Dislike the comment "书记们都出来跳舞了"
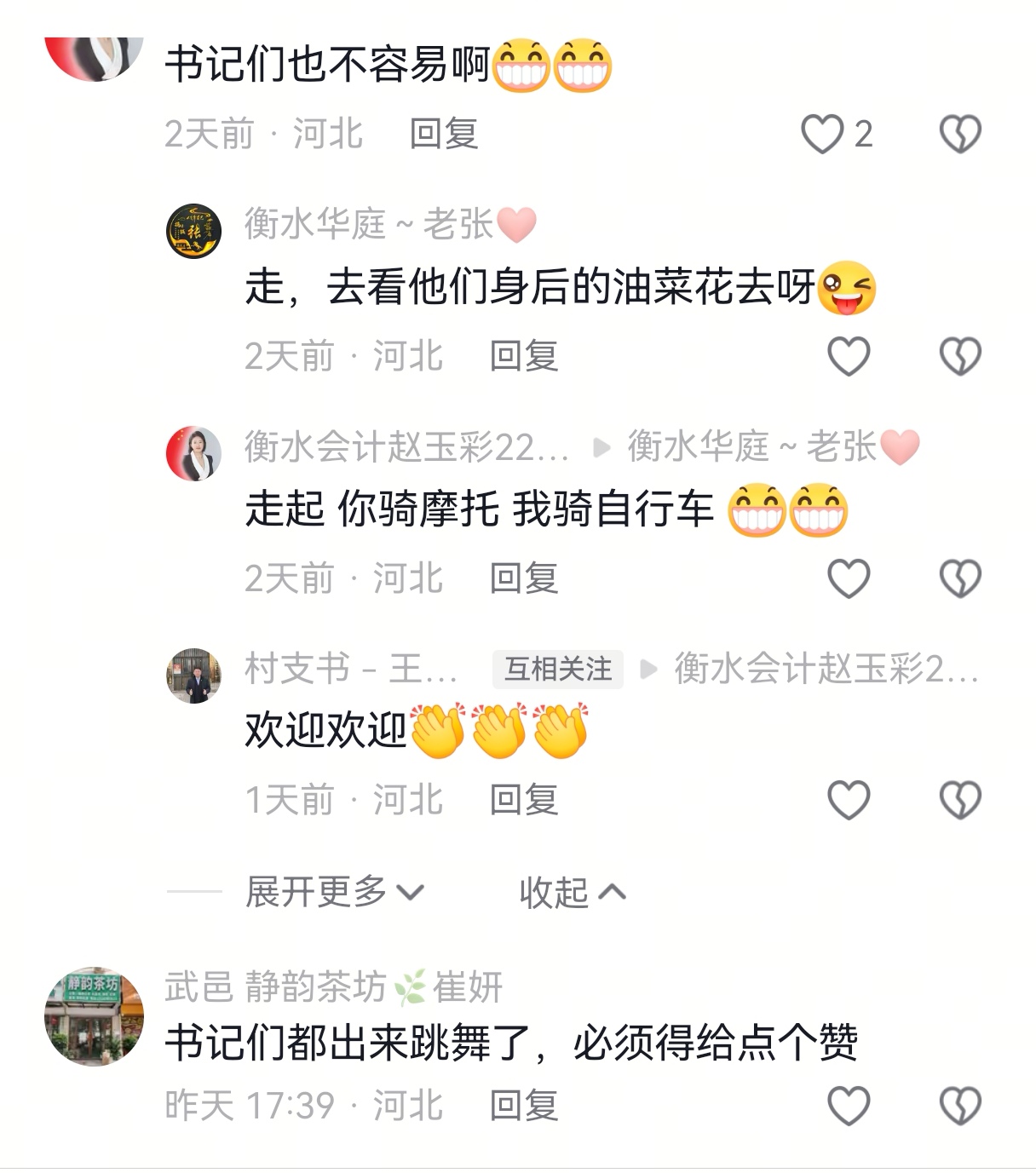This screenshot has height=1173, width=1036. click(x=960, y=1106)
